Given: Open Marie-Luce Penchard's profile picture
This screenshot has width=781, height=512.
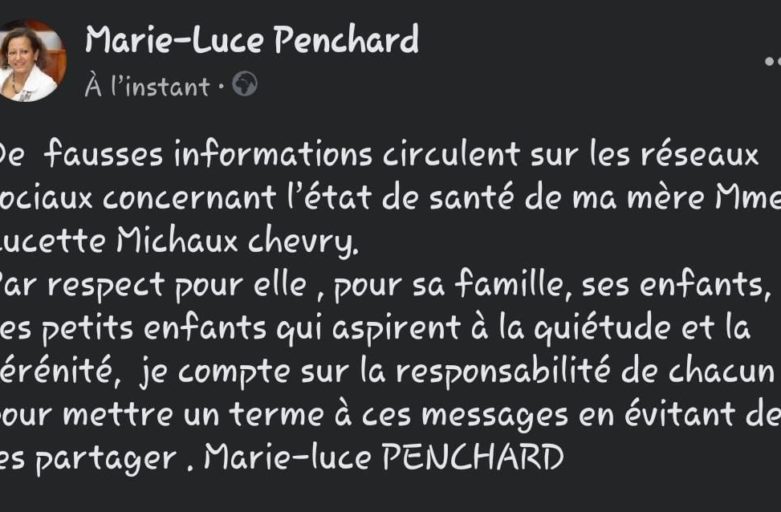Looking at the screenshot, I should click(x=31, y=60).
